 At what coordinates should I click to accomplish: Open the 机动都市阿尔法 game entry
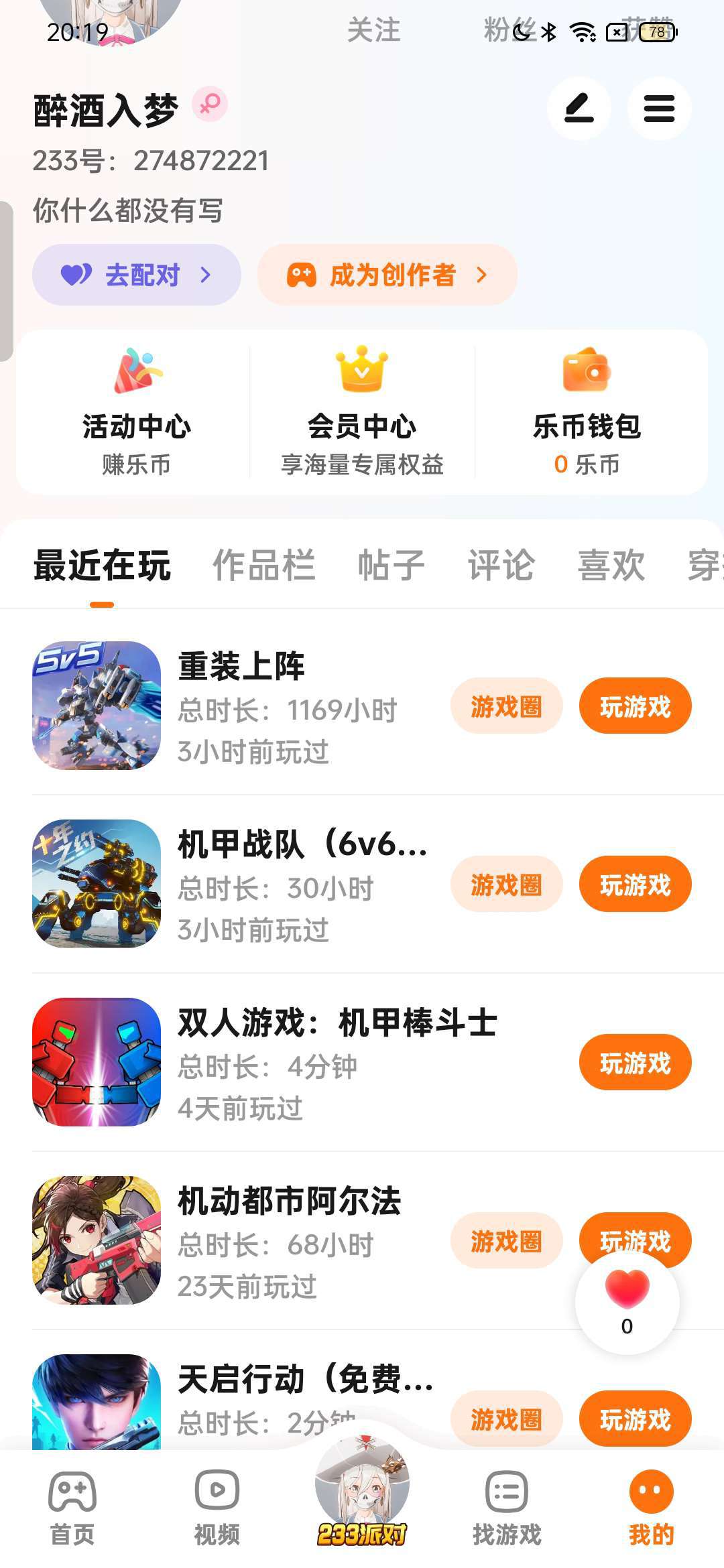tap(288, 1201)
